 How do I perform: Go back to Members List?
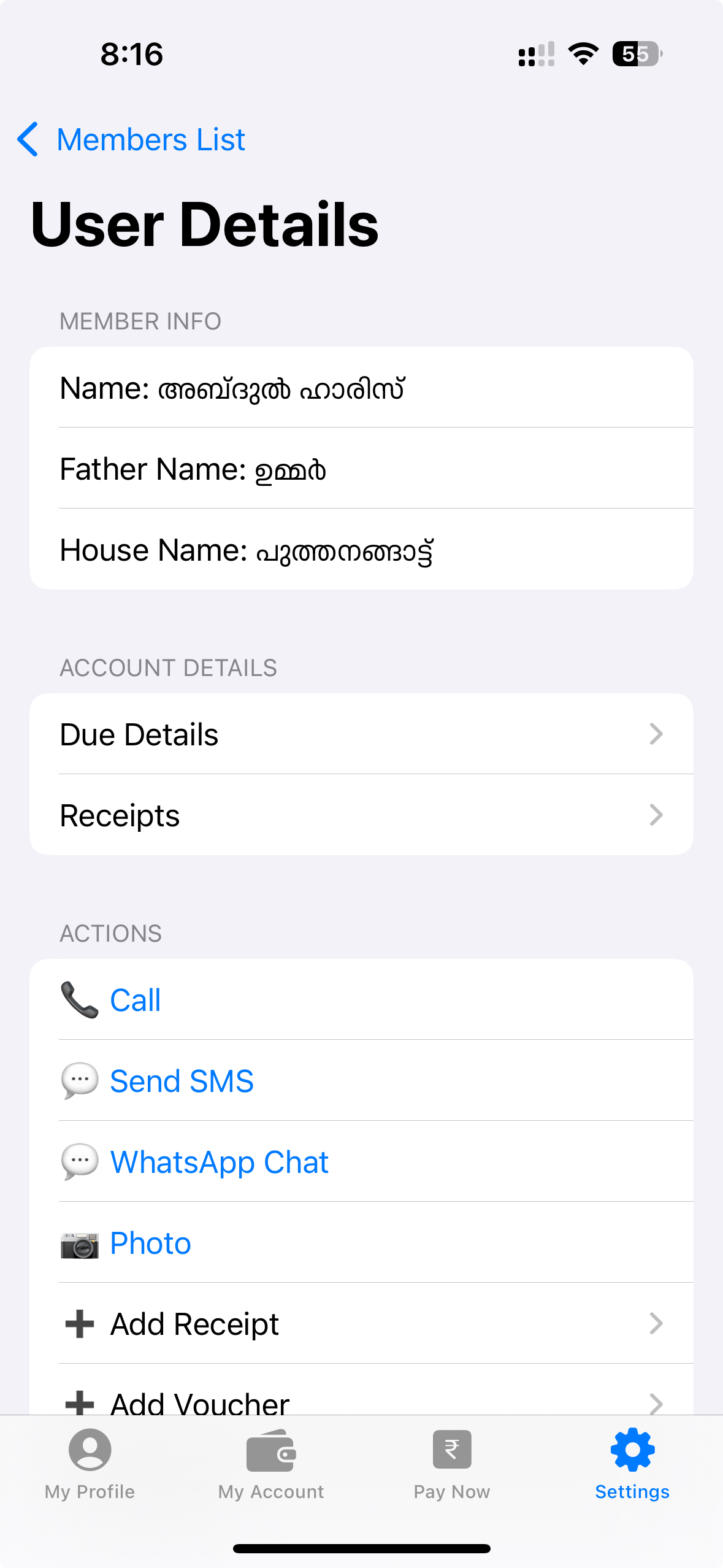click(132, 140)
